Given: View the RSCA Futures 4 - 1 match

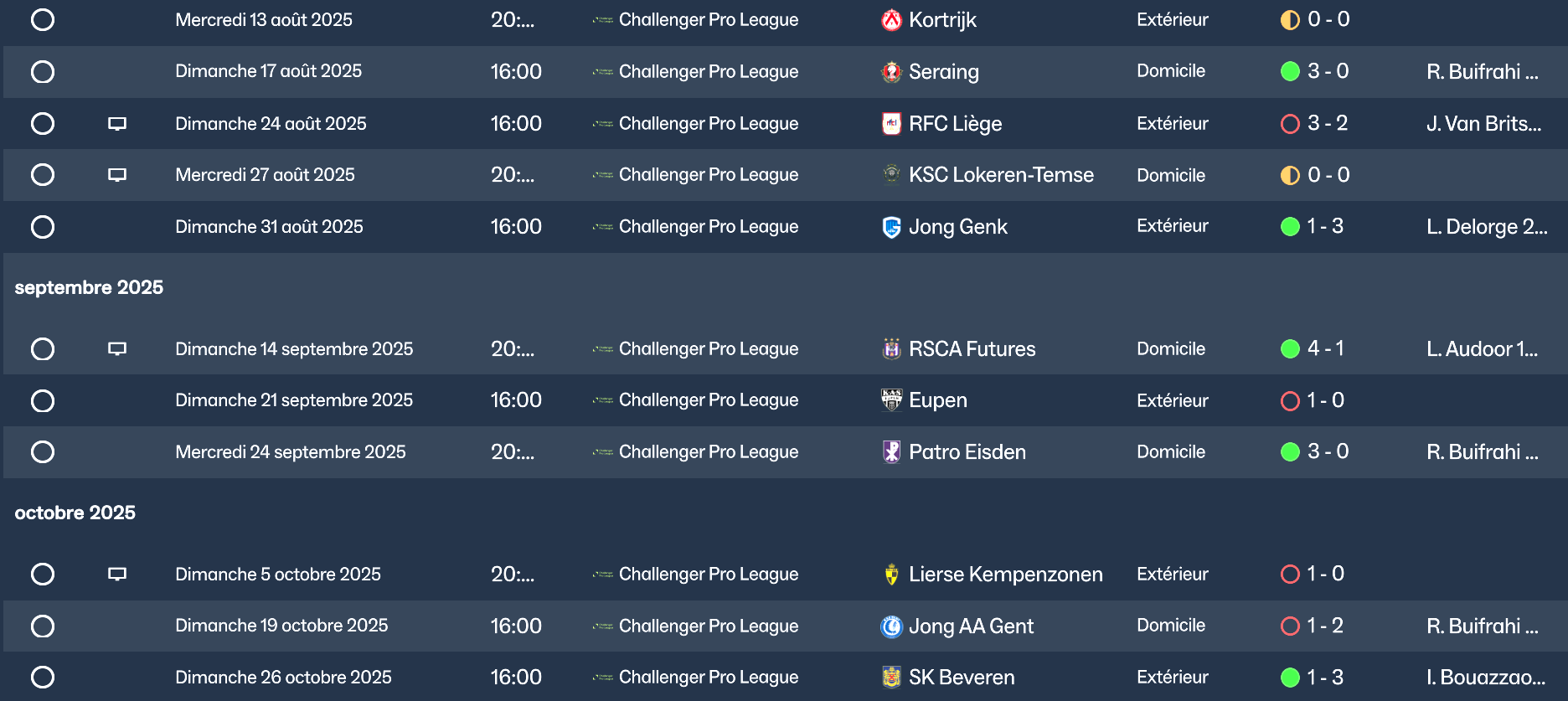Looking at the screenshot, I should coord(1325,348).
